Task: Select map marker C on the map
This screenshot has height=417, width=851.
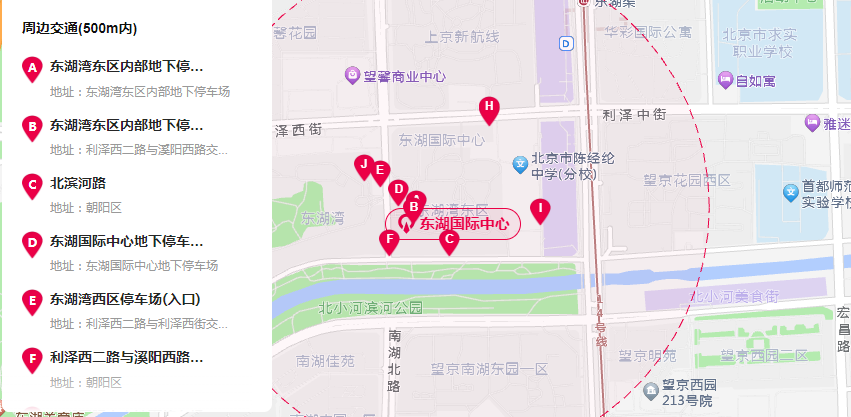Action: (449, 239)
